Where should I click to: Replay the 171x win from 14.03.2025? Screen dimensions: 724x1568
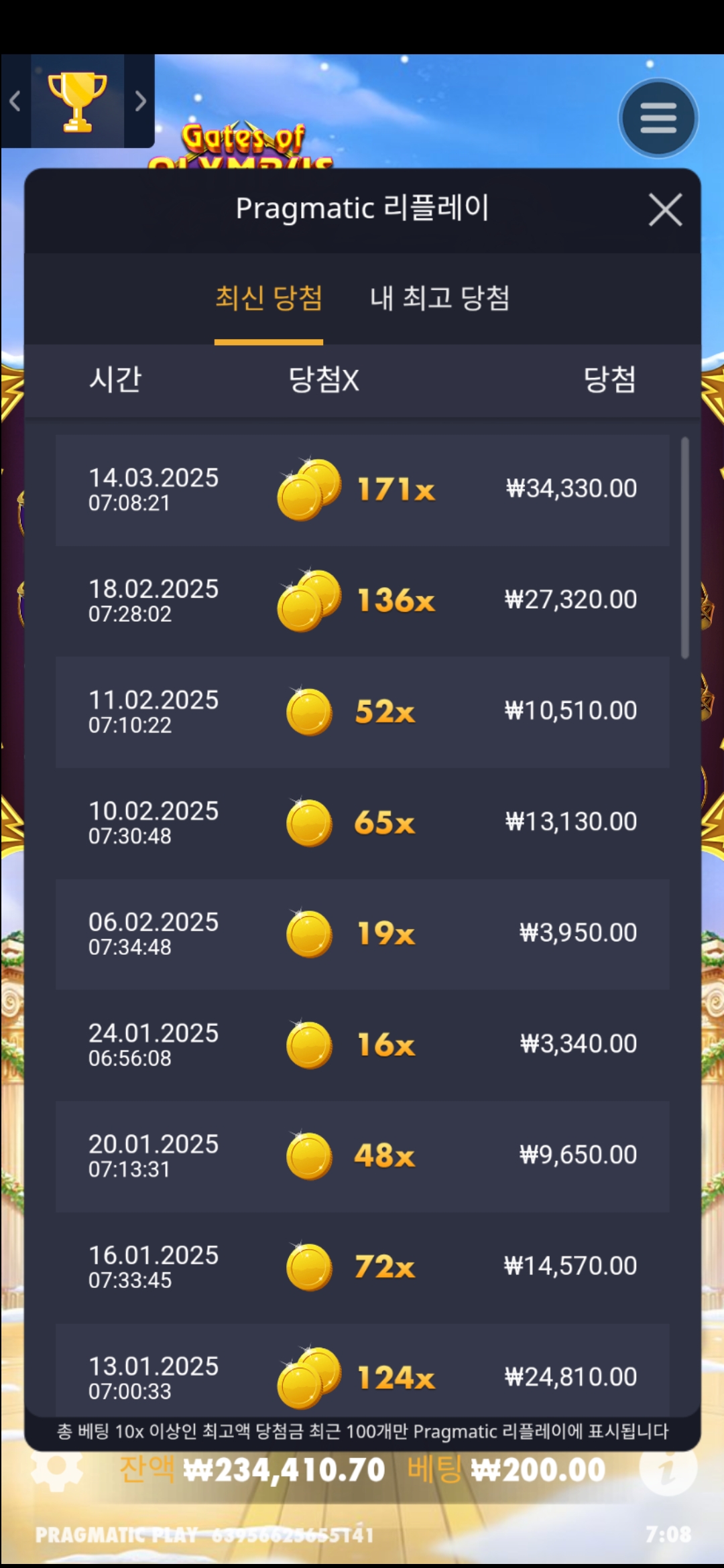pyautogui.click(x=362, y=490)
